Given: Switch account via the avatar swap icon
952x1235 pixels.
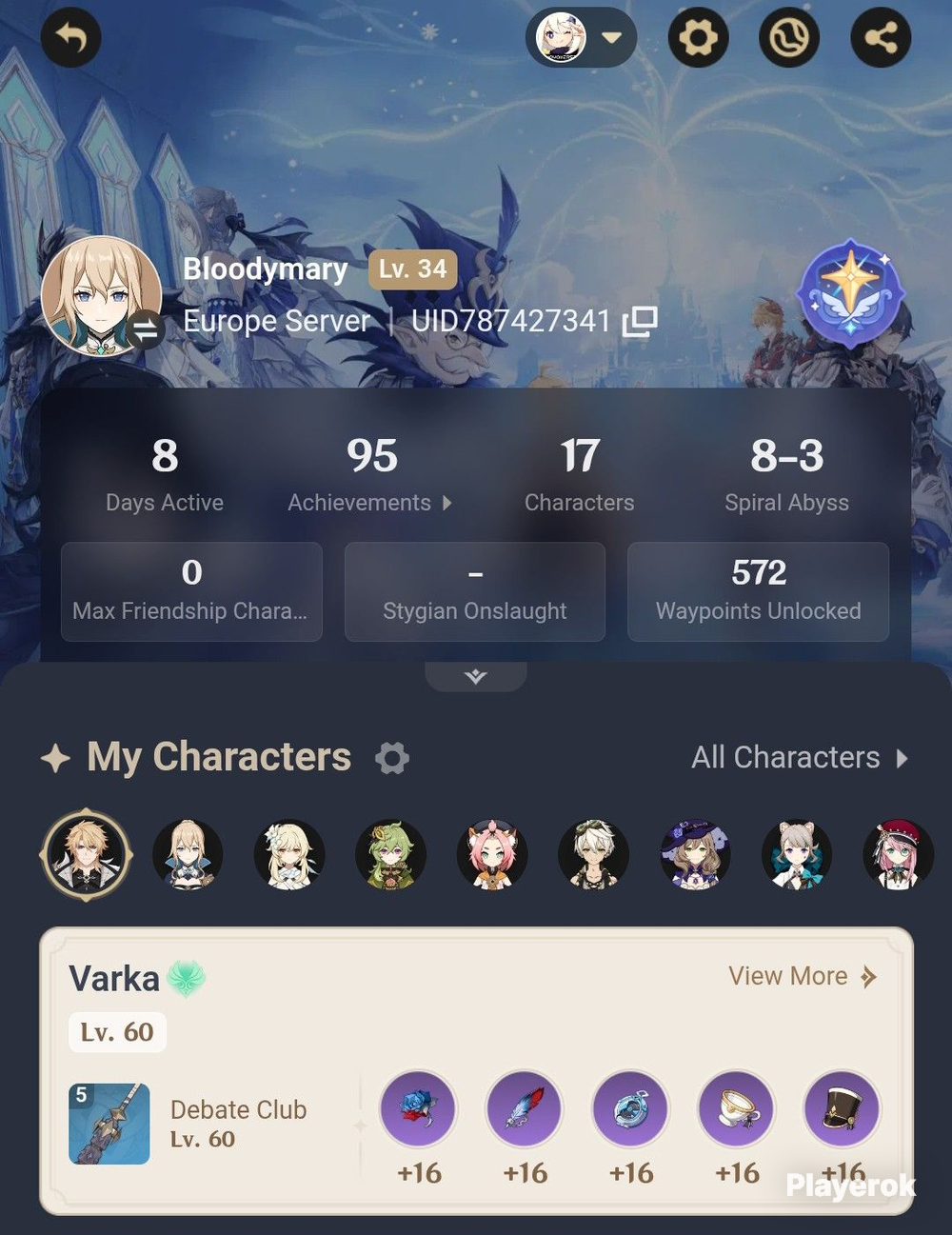Looking at the screenshot, I should (146, 329).
